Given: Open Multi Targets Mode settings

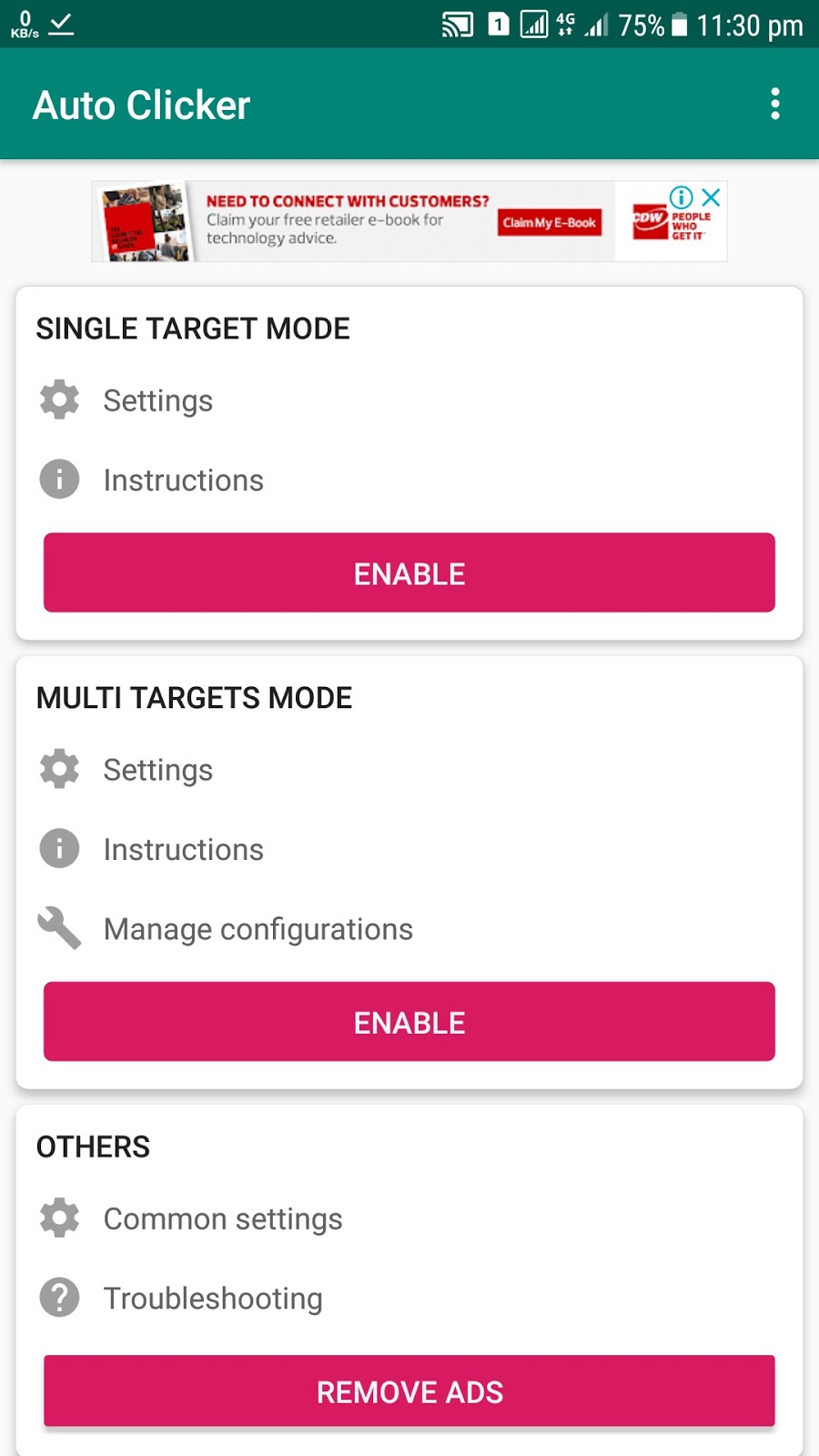Looking at the screenshot, I should coord(157,770).
